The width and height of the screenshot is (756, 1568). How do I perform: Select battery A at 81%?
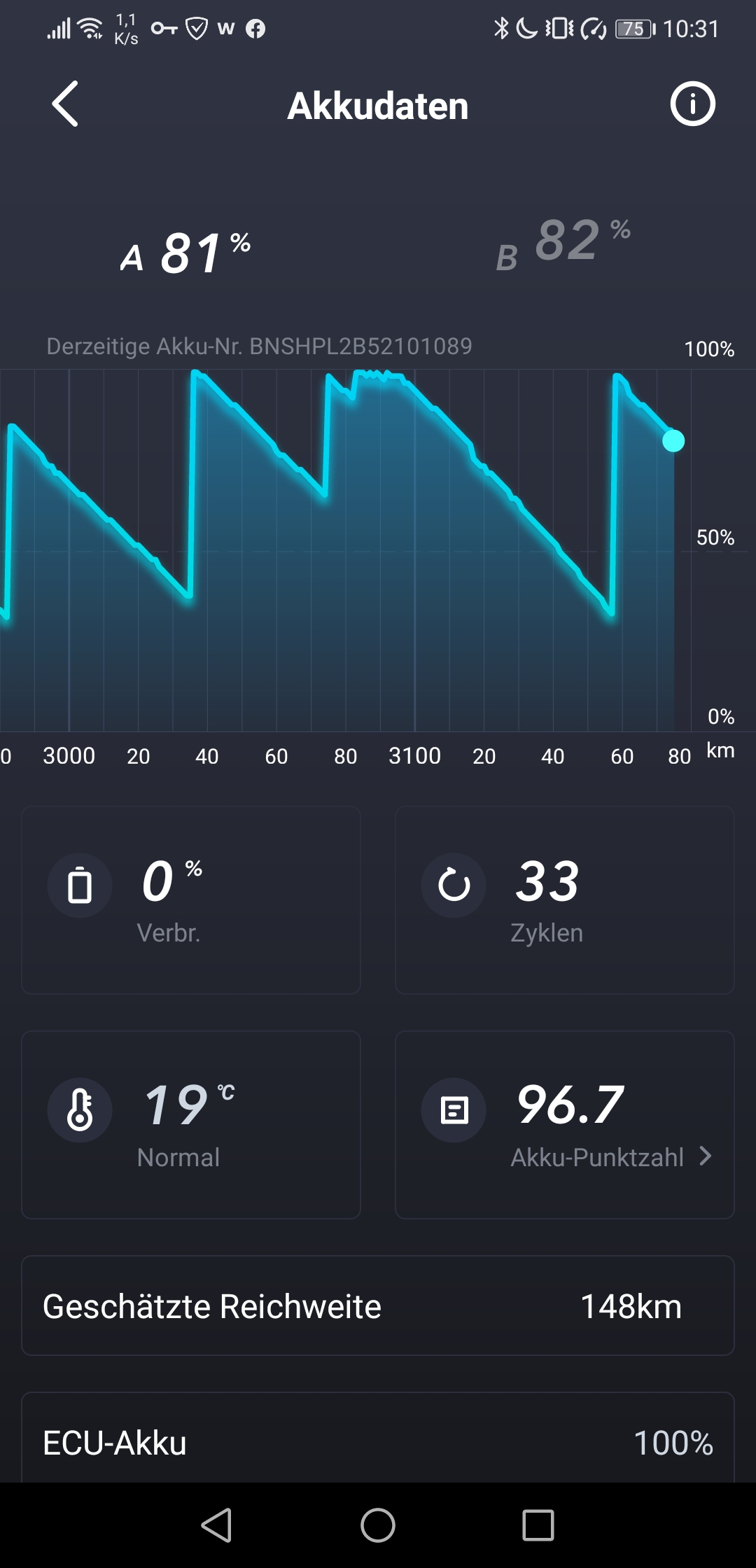(x=186, y=252)
